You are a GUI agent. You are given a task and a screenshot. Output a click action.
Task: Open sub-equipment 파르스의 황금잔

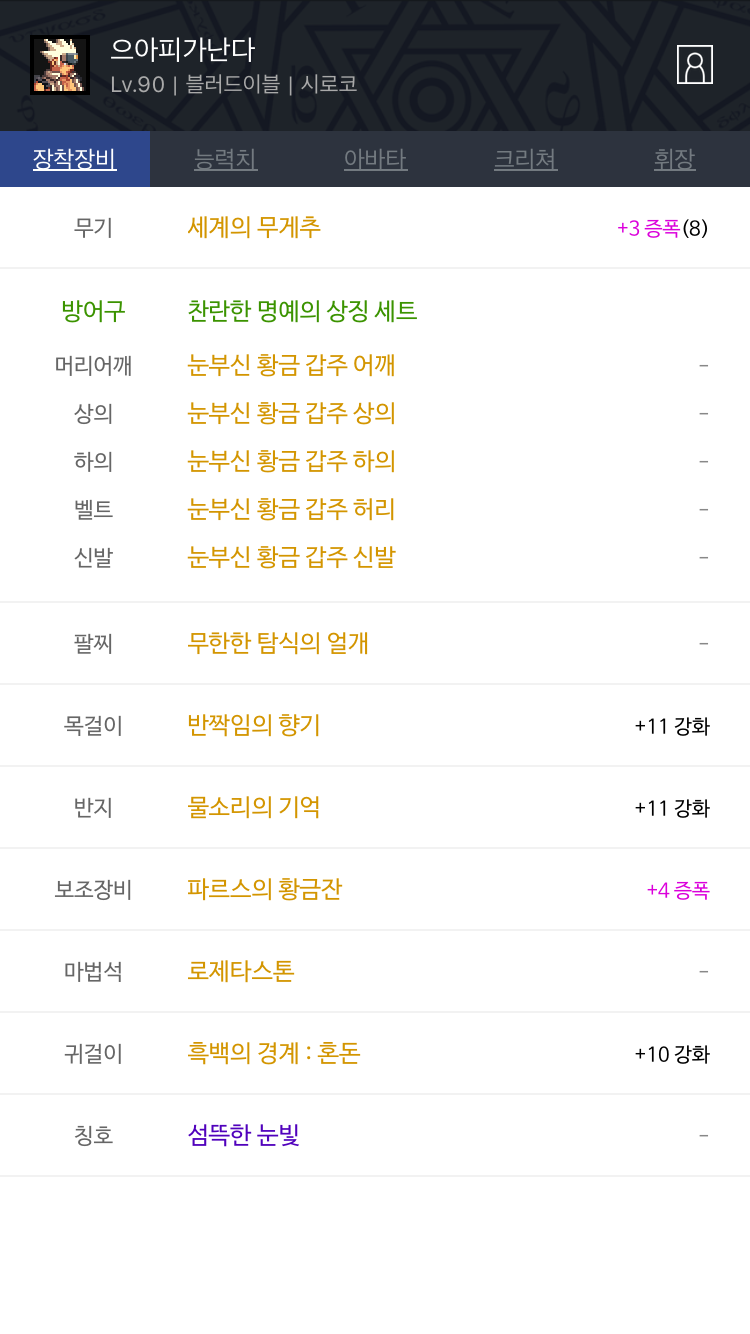(265, 889)
